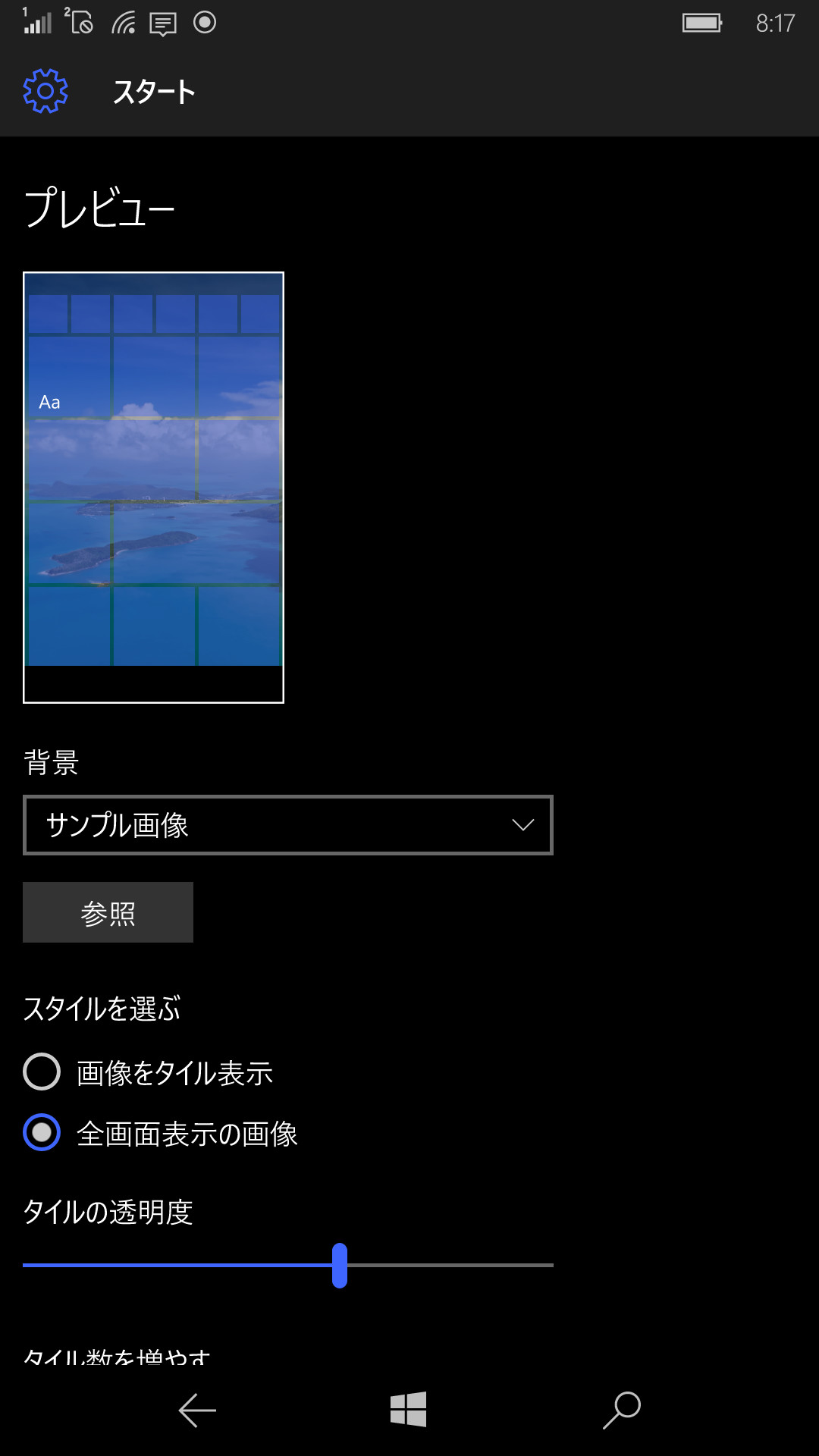Open search using the magnifier icon
Image resolution: width=819 pixels, height=1456 pixels.
pos(620,1408)
